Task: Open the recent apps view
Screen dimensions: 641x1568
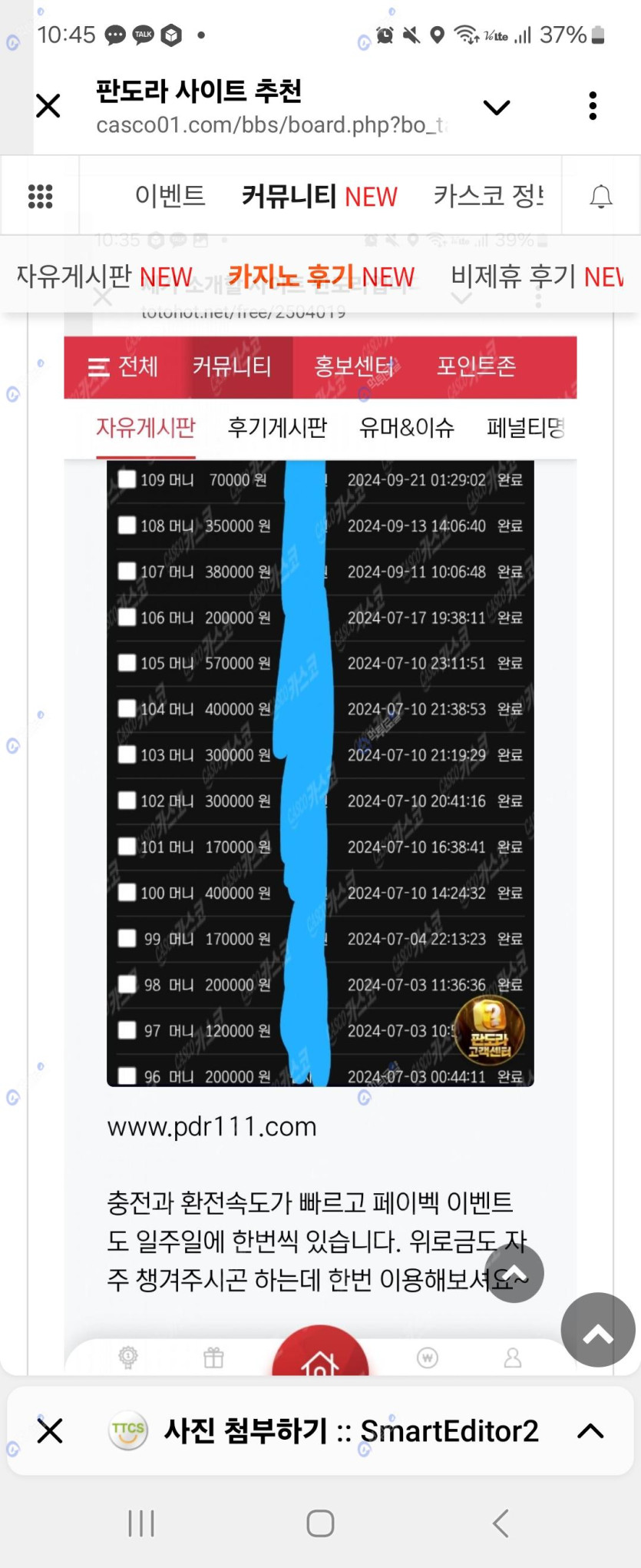Action: 141,1523
